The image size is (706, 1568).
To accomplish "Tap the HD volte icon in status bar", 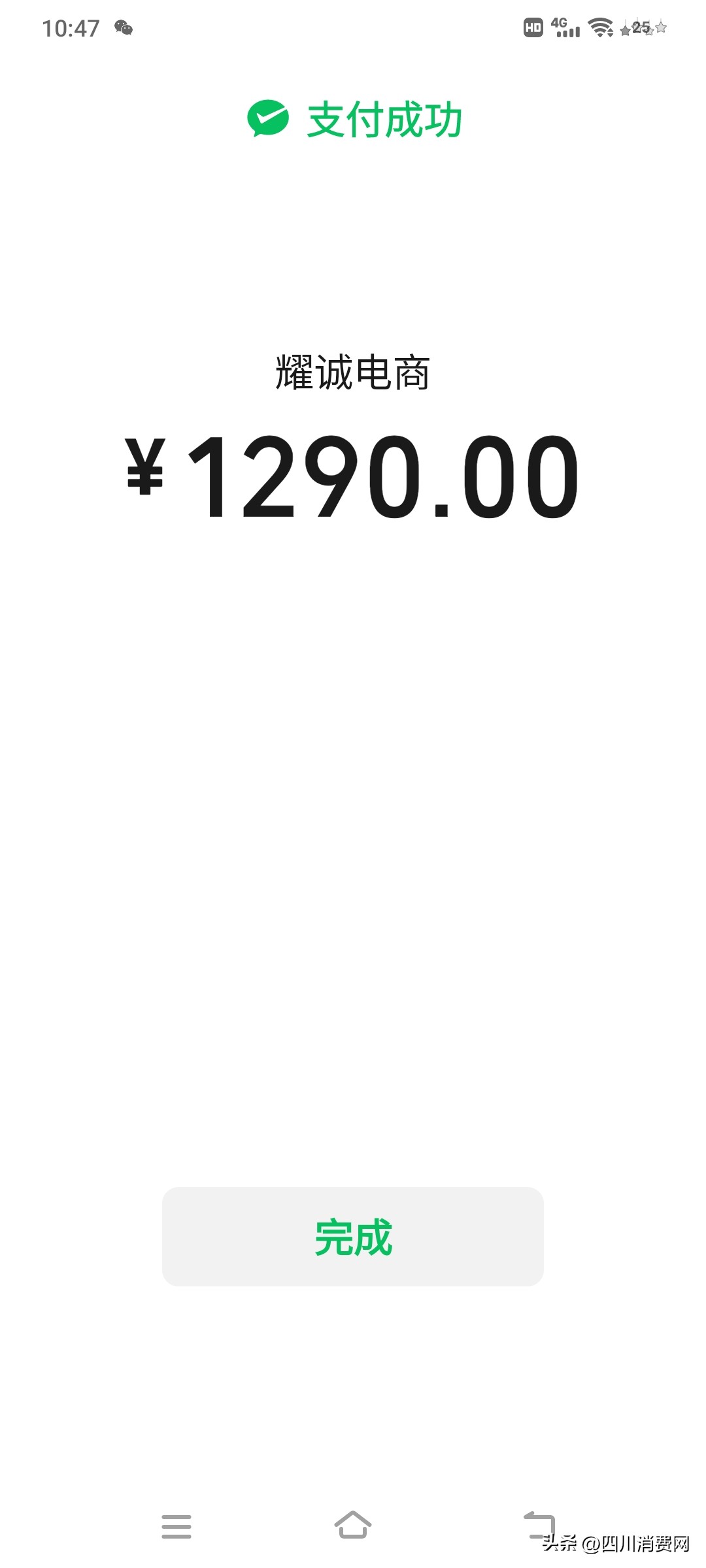I will coord(533,27).
